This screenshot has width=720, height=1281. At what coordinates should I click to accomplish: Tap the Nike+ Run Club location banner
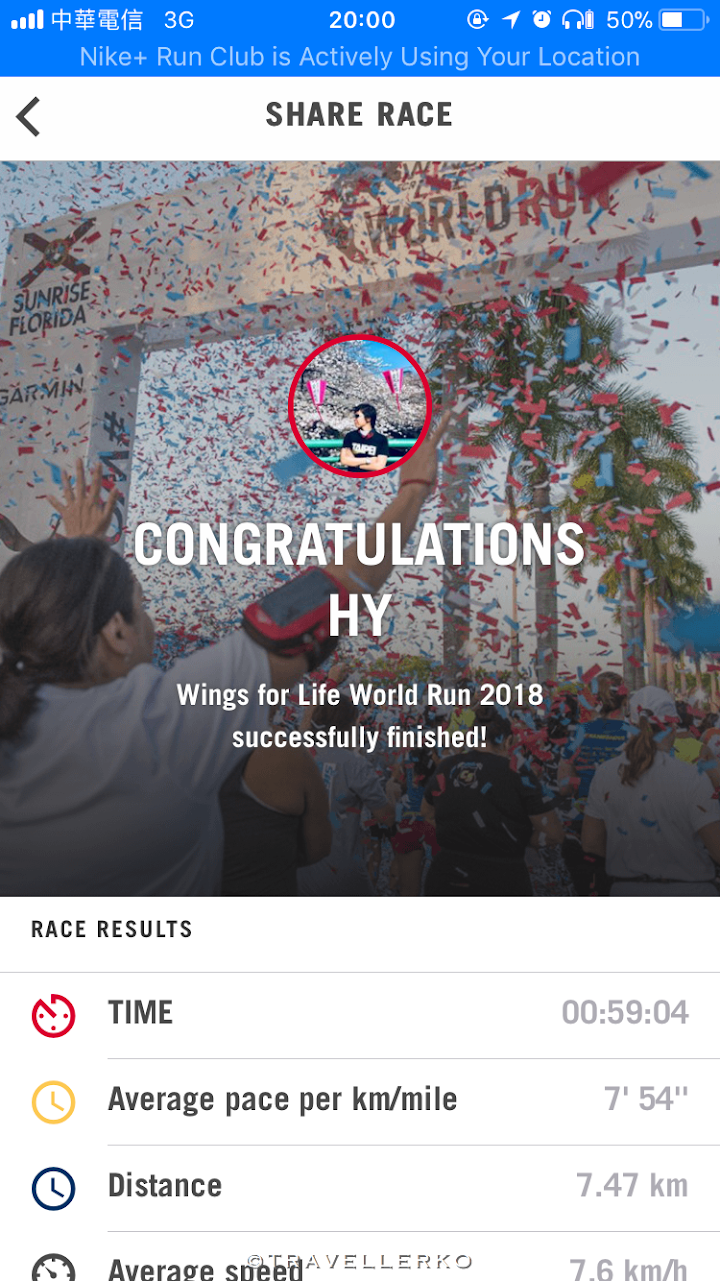360,57
